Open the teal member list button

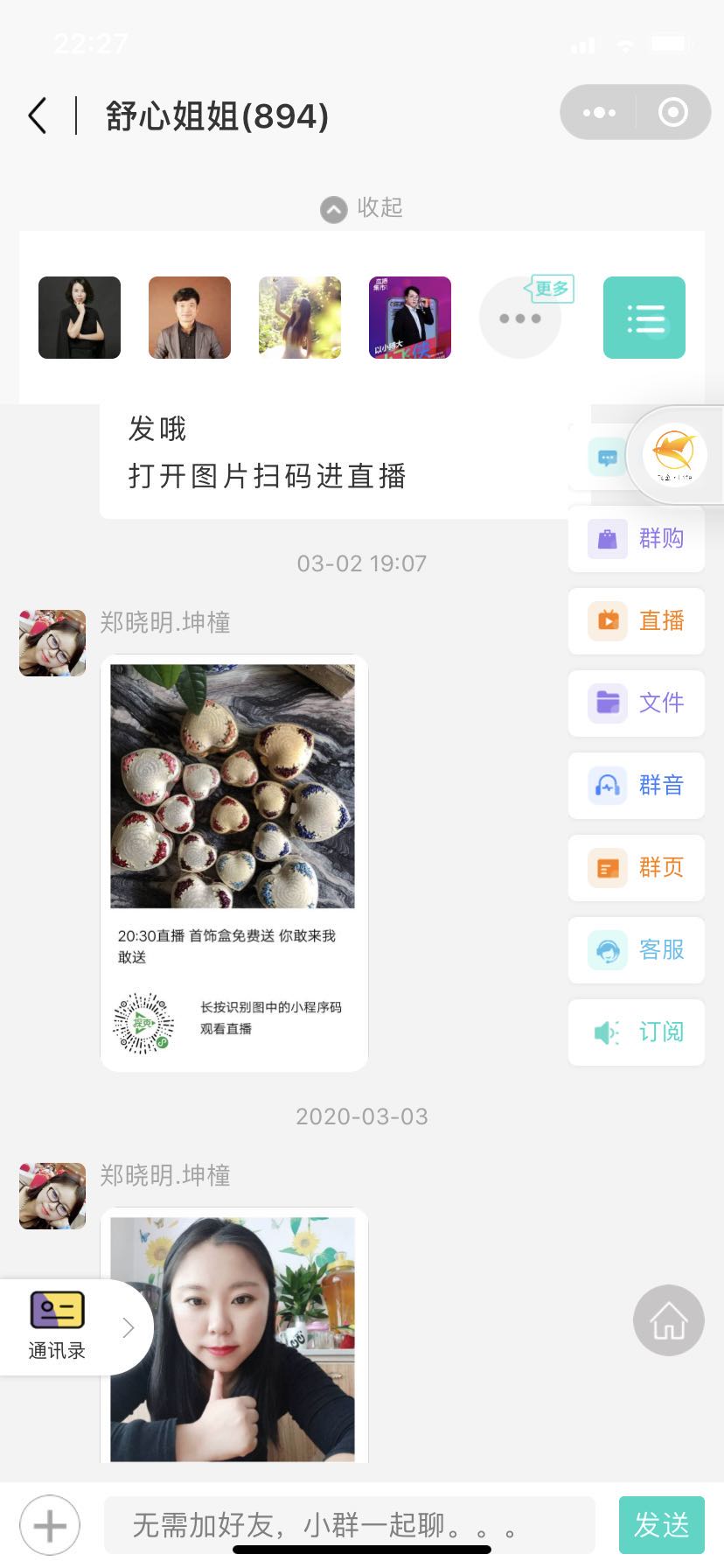tap(644, 318)
